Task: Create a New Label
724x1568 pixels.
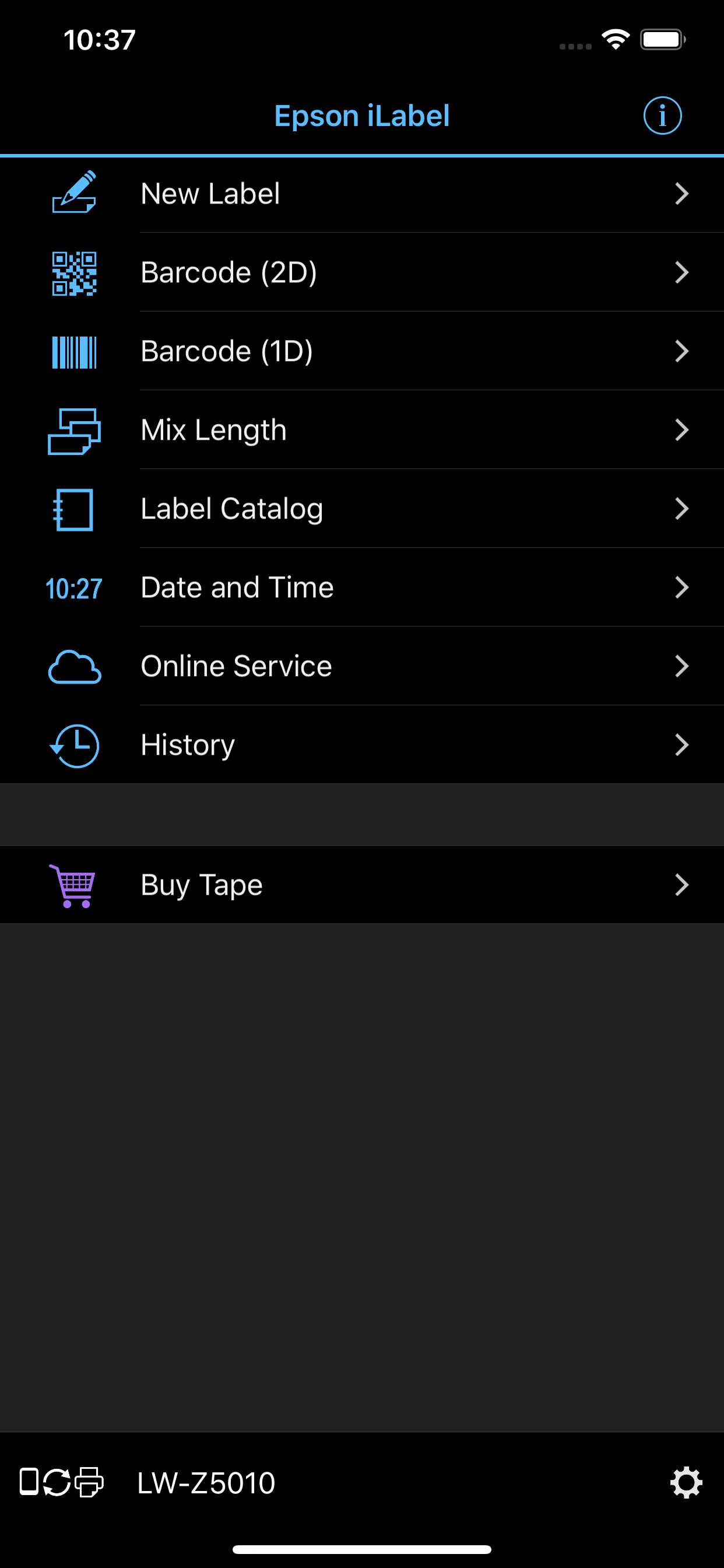Action: (x=362, y=194)
